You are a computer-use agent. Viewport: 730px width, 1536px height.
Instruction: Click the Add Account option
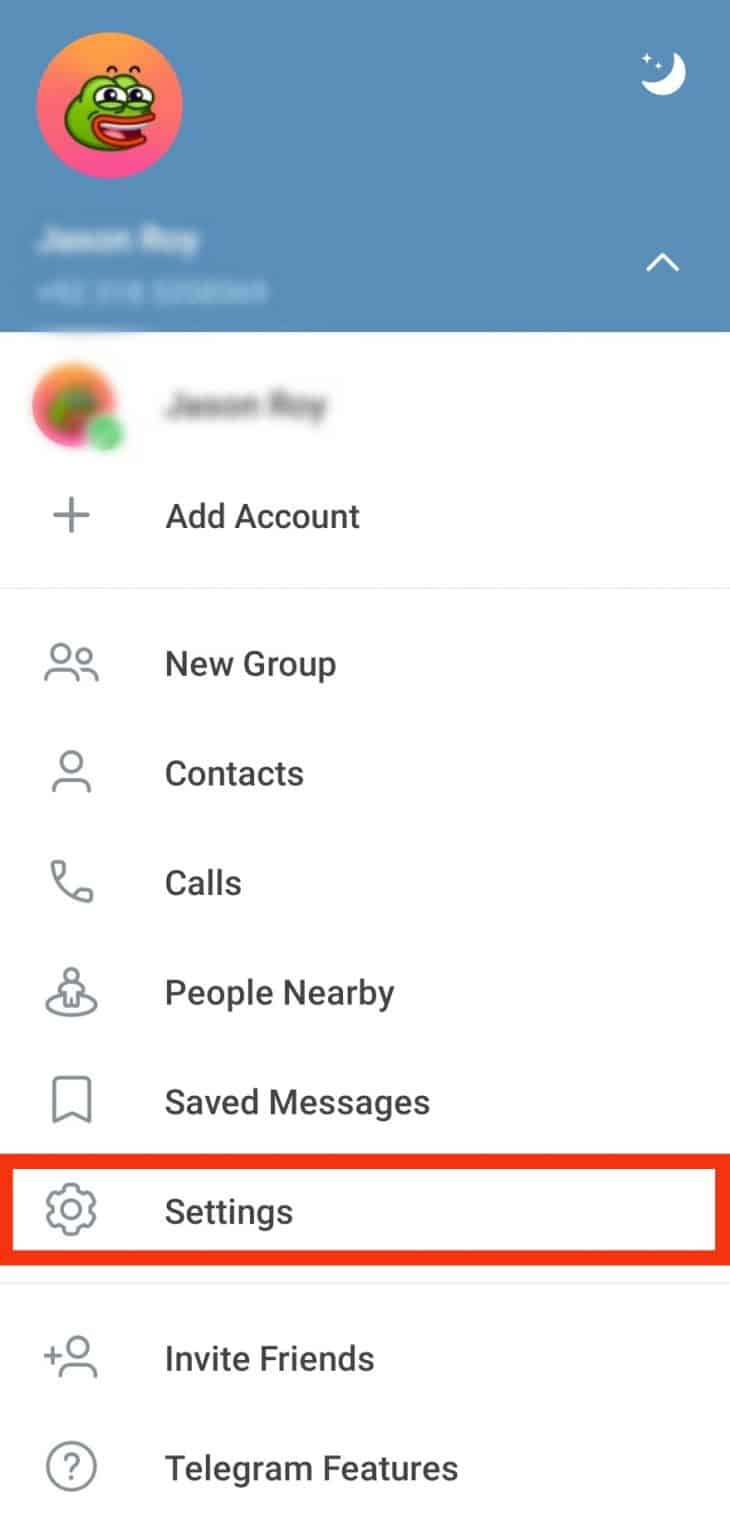[x=262, y=516]
